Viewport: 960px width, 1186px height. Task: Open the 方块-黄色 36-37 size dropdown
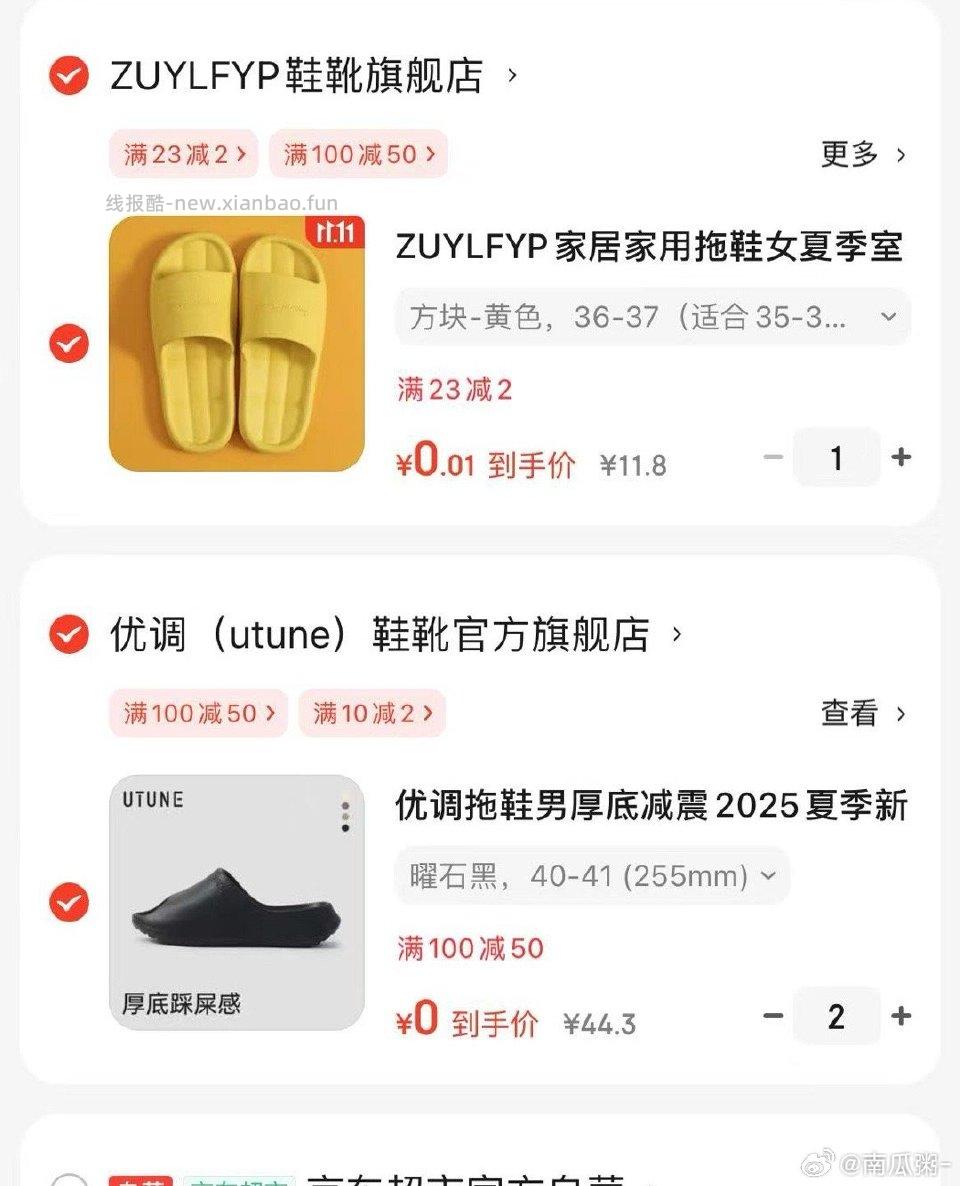pos(652,316)
